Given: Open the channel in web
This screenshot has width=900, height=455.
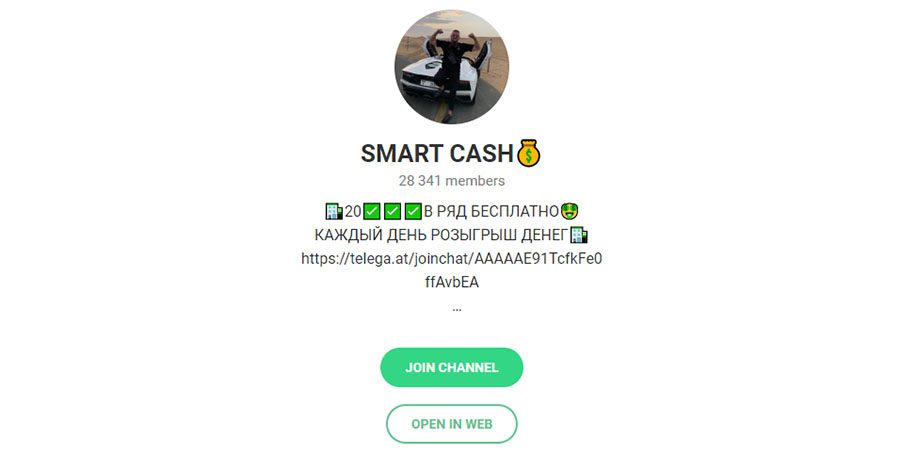Looking at the screenshot, I should tap(451, 424).
